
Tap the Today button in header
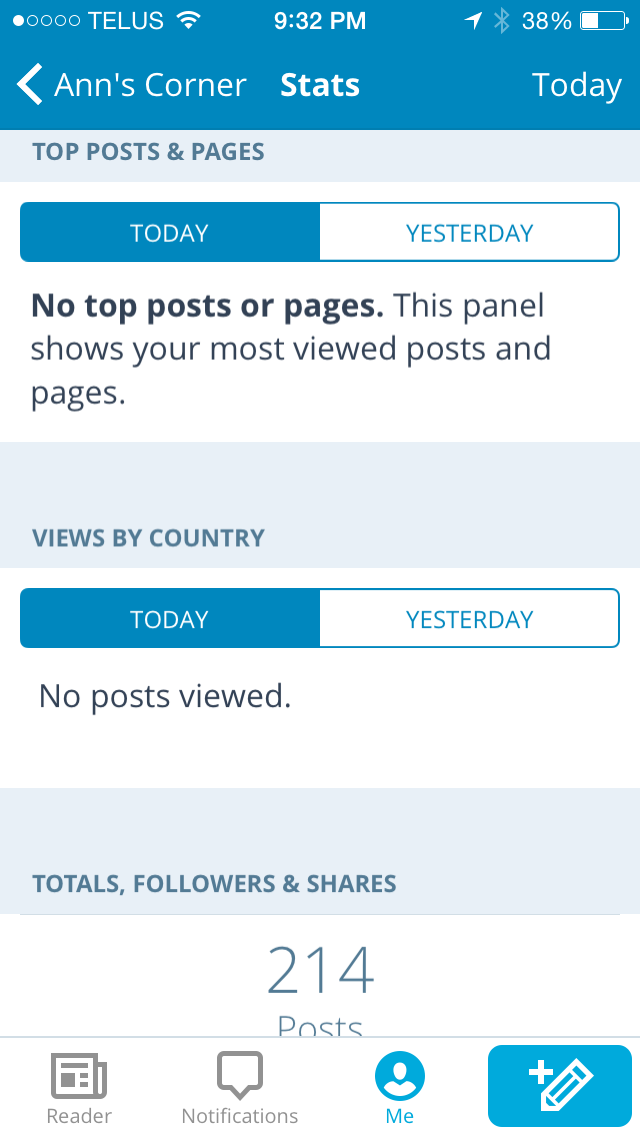coord(576,85)
